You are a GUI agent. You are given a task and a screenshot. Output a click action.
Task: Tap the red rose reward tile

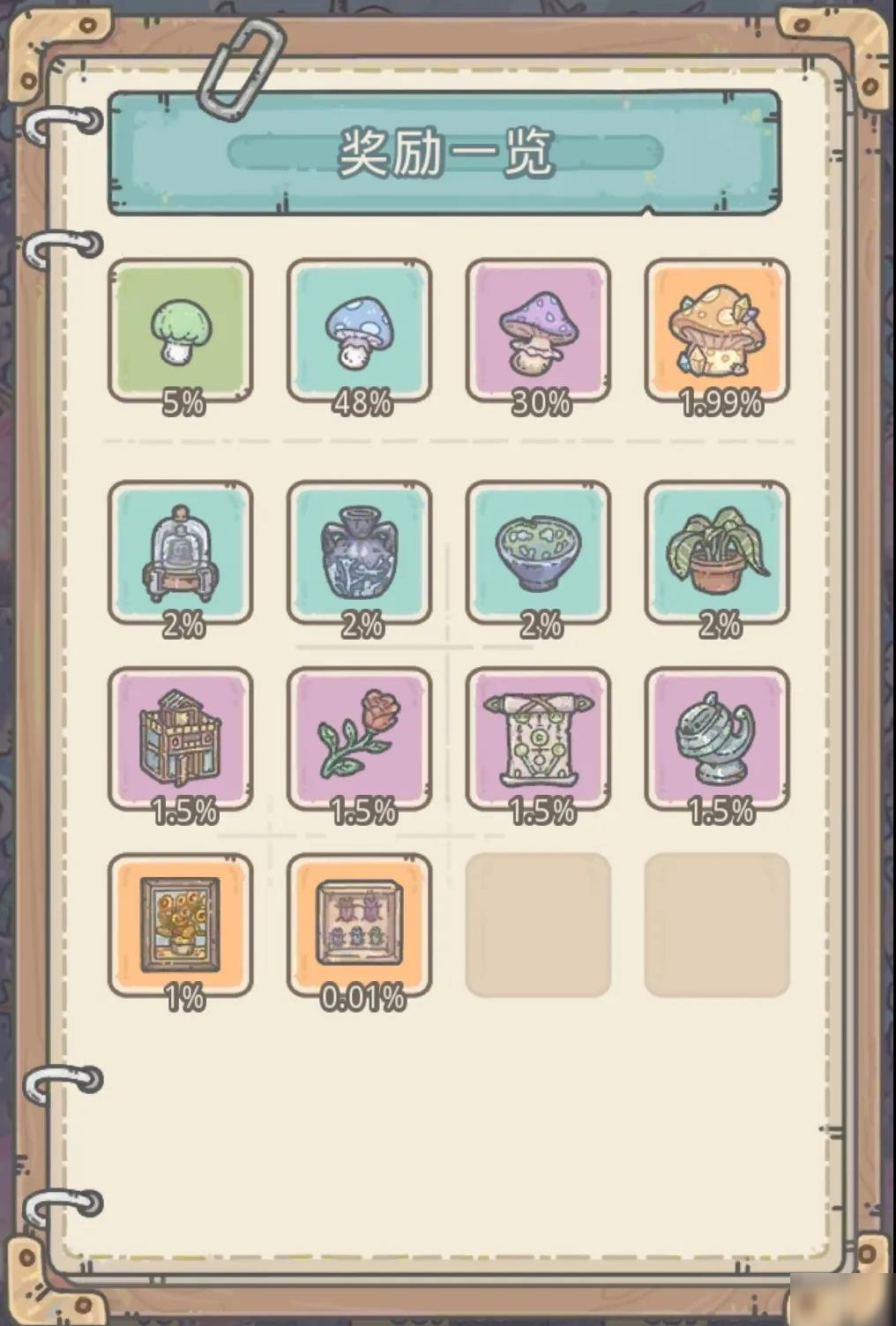click(x=360, y=739)
